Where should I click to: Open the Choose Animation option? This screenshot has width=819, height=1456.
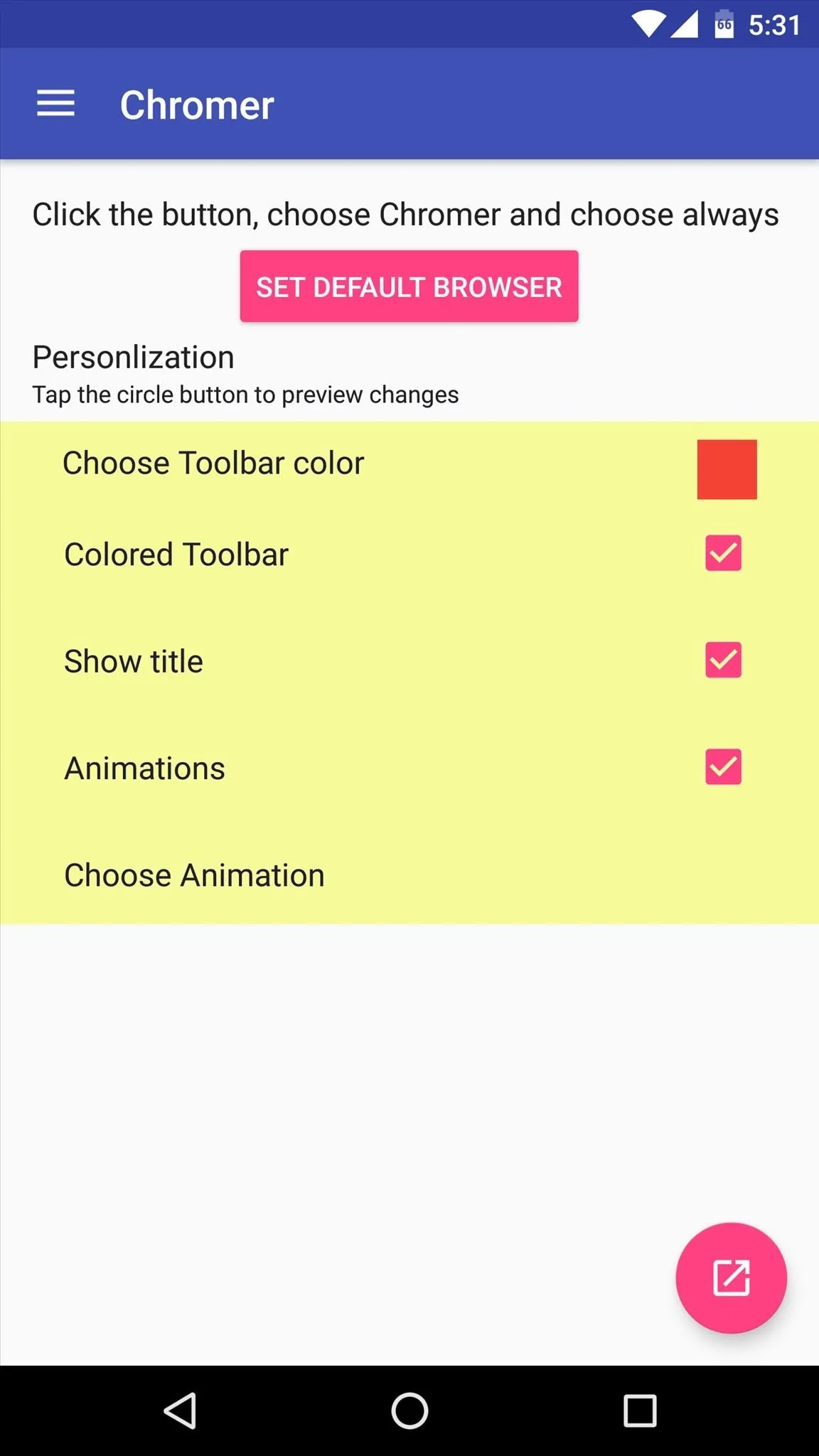409,875
